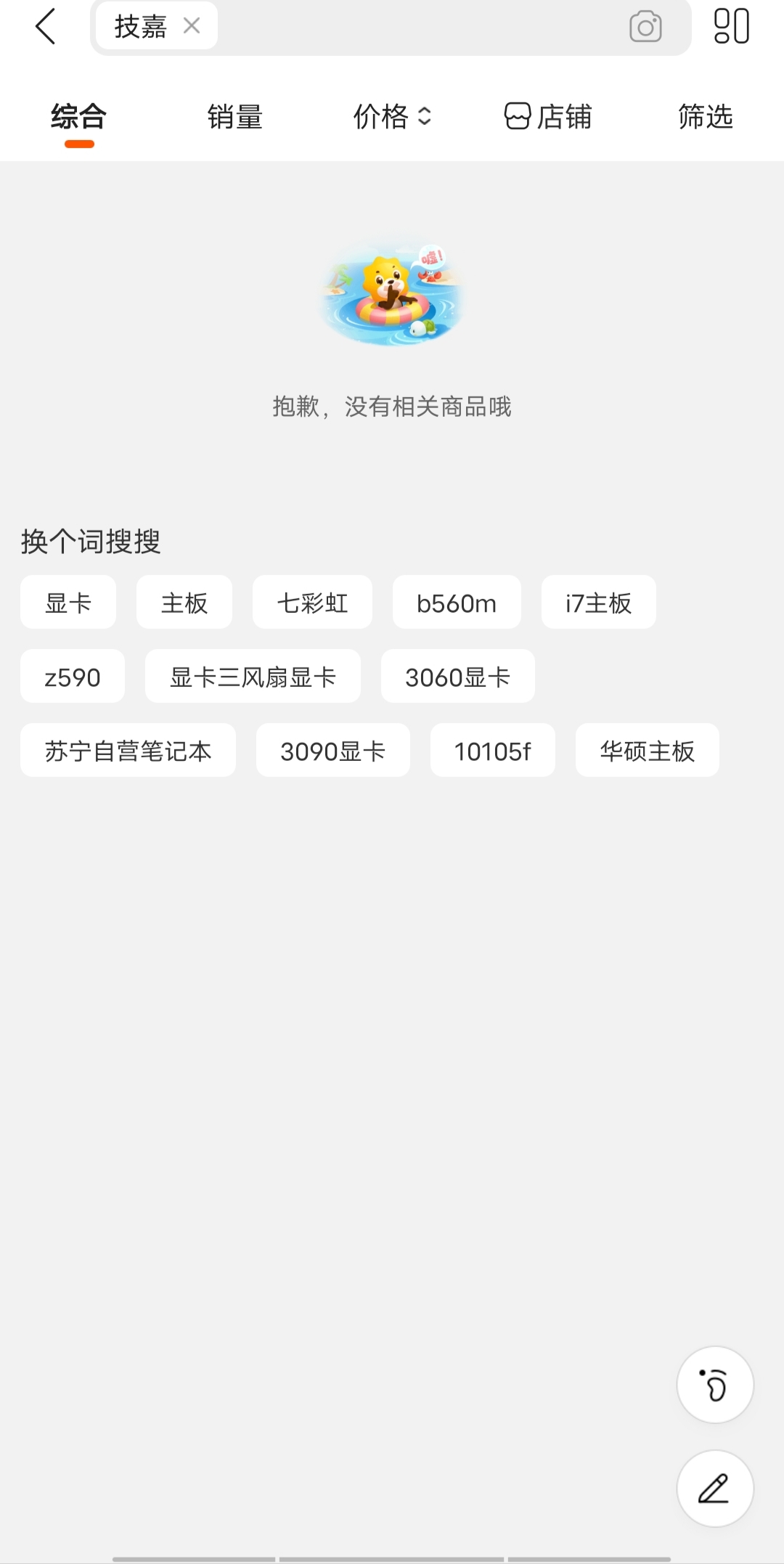Try the 七彩虹 suggested keyword

[x=312, y=603]
